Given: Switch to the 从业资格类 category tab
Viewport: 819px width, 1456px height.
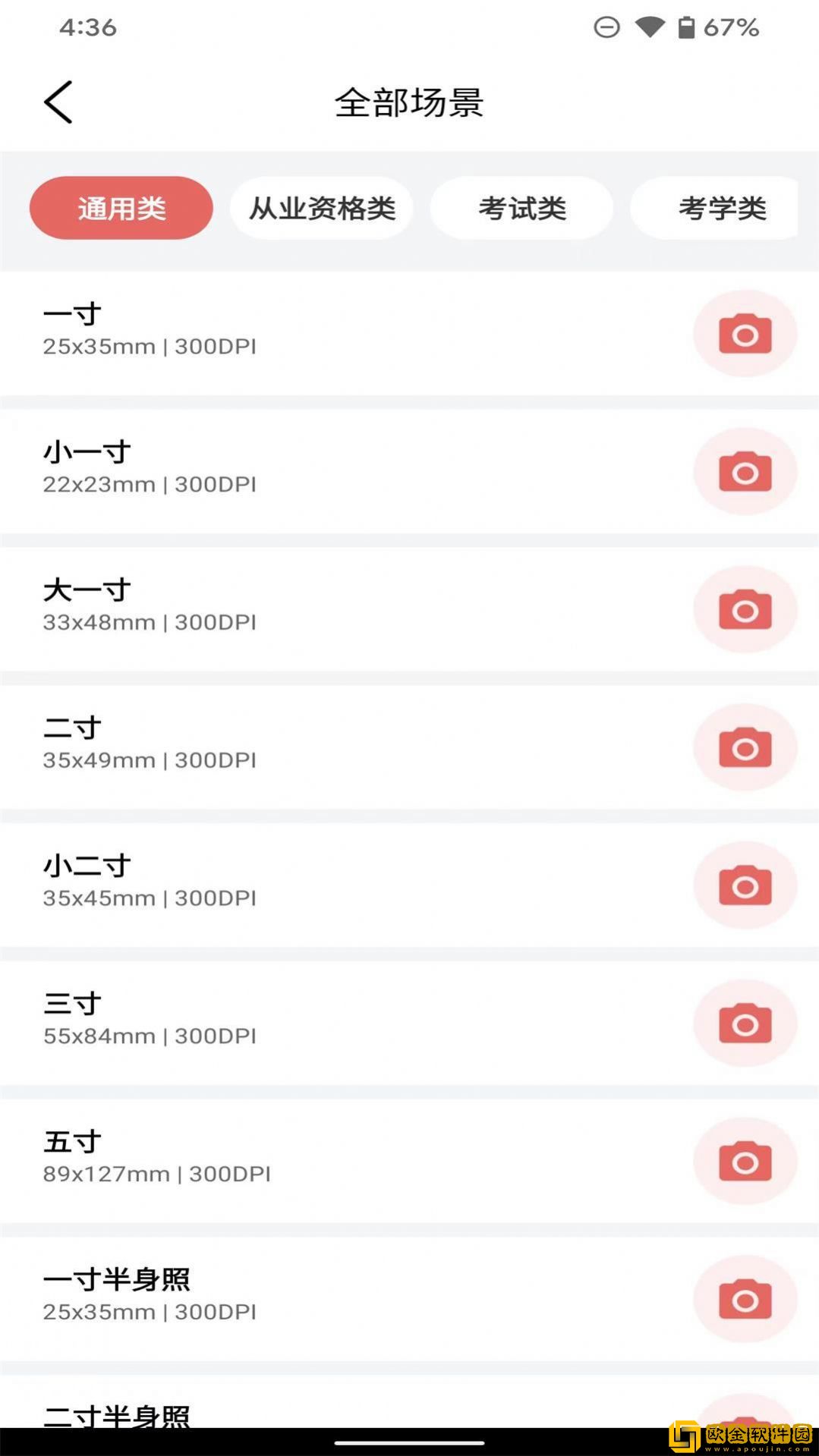Looking at the screenshot, I should click(x=321, y=208).
